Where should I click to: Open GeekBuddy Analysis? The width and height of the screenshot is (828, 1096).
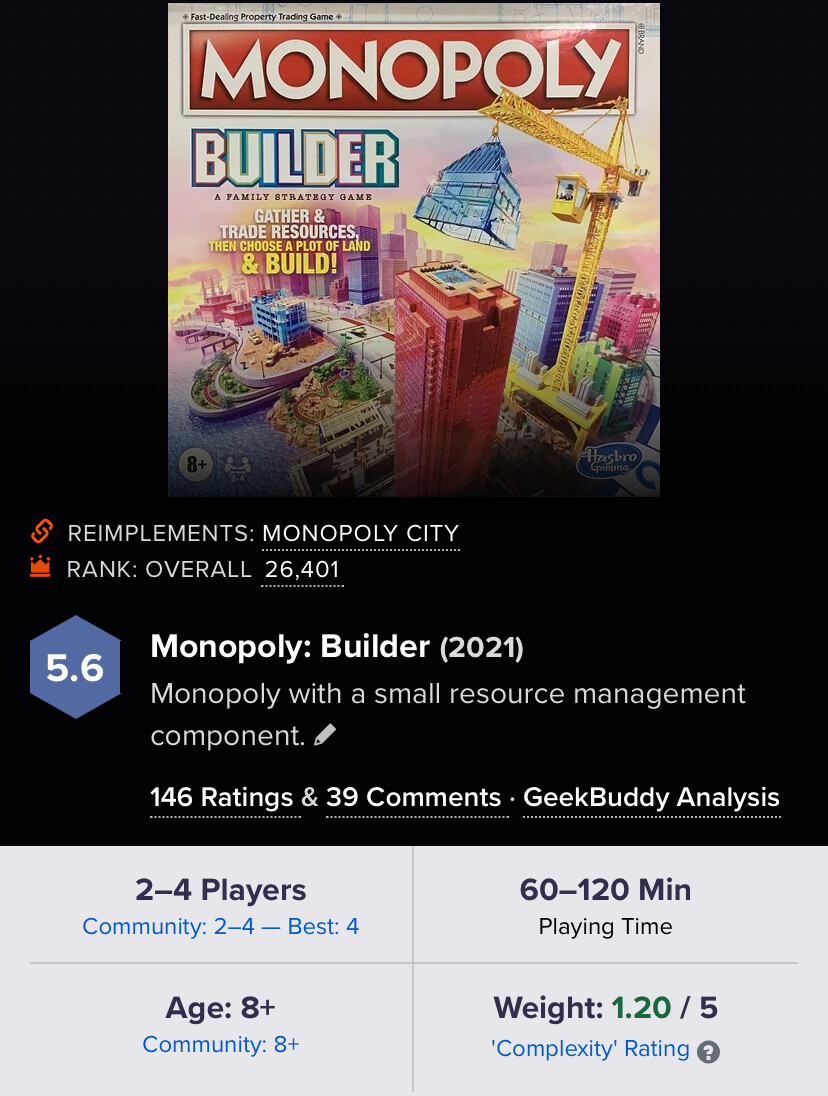(651, 797)
